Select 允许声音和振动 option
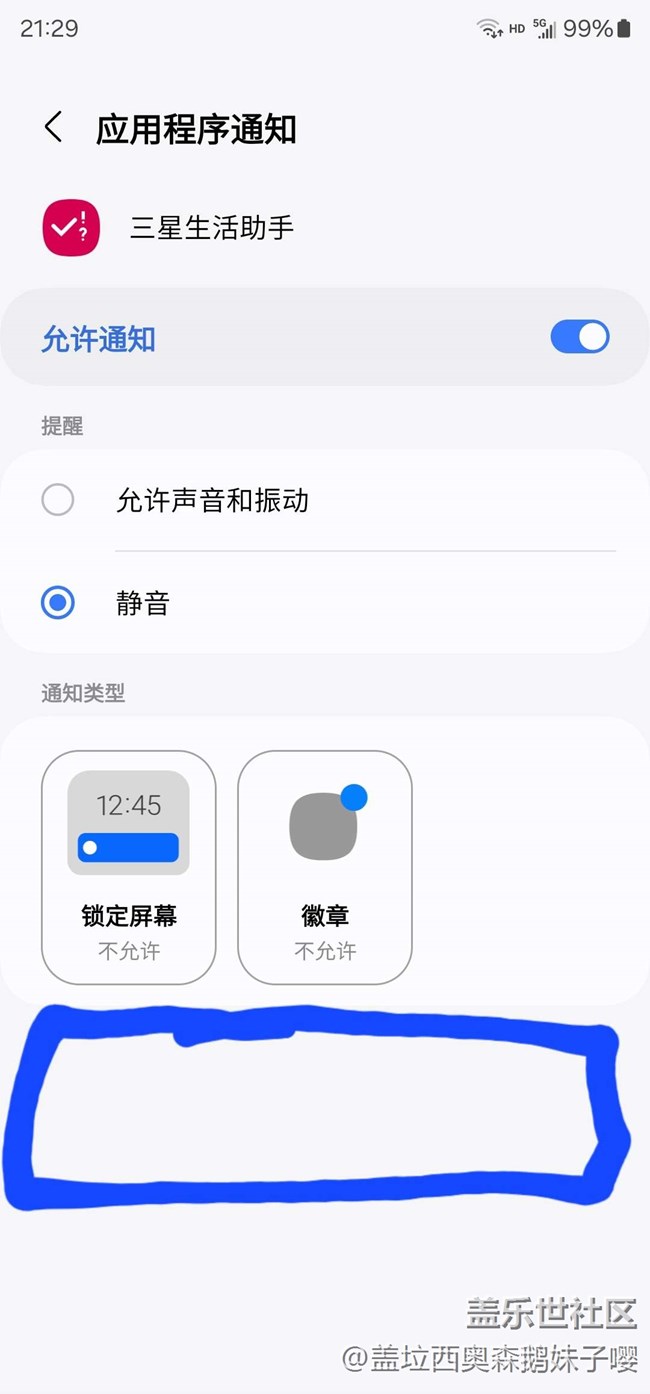Image resolution: width=650 pixels, height=1394 pixels. [58, 500]
